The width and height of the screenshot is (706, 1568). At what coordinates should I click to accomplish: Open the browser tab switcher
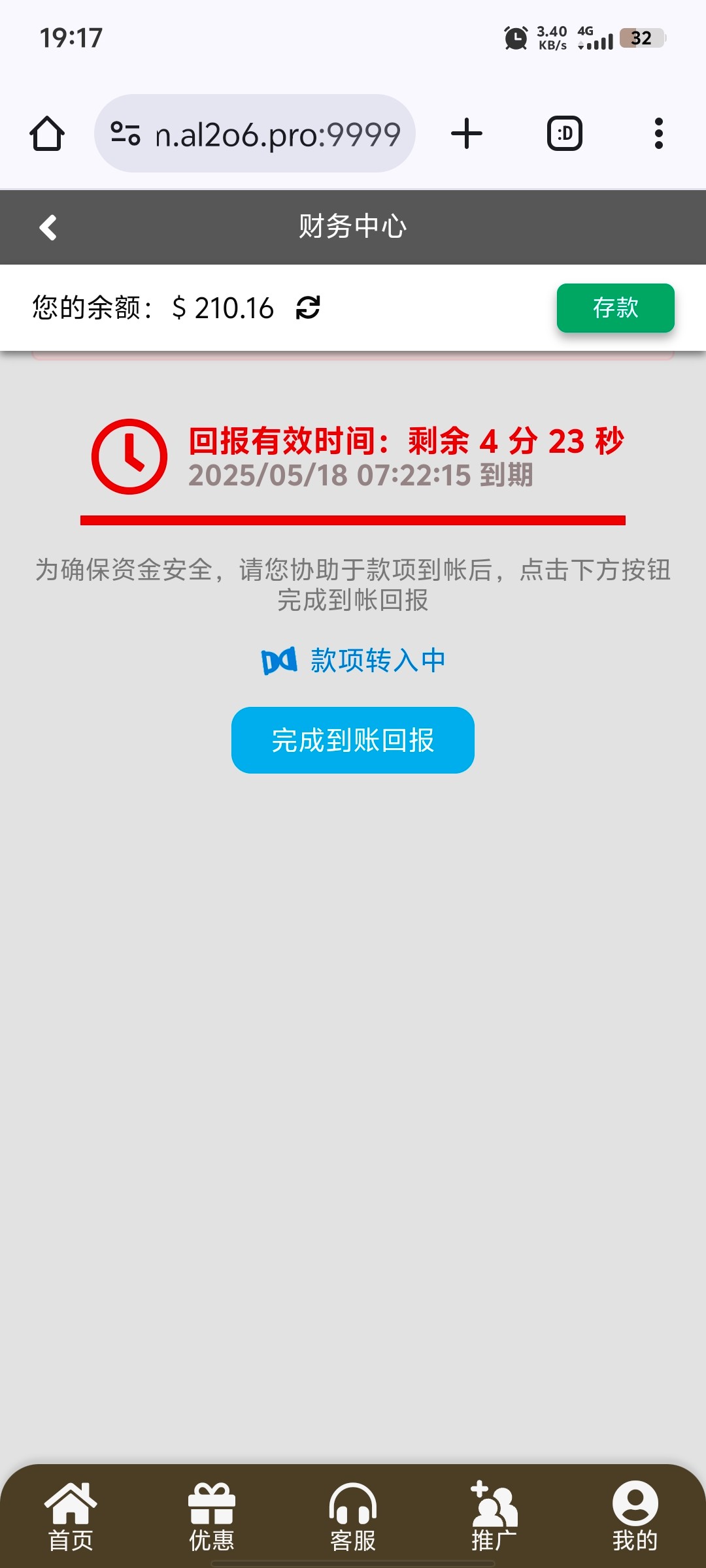point(564,134)
